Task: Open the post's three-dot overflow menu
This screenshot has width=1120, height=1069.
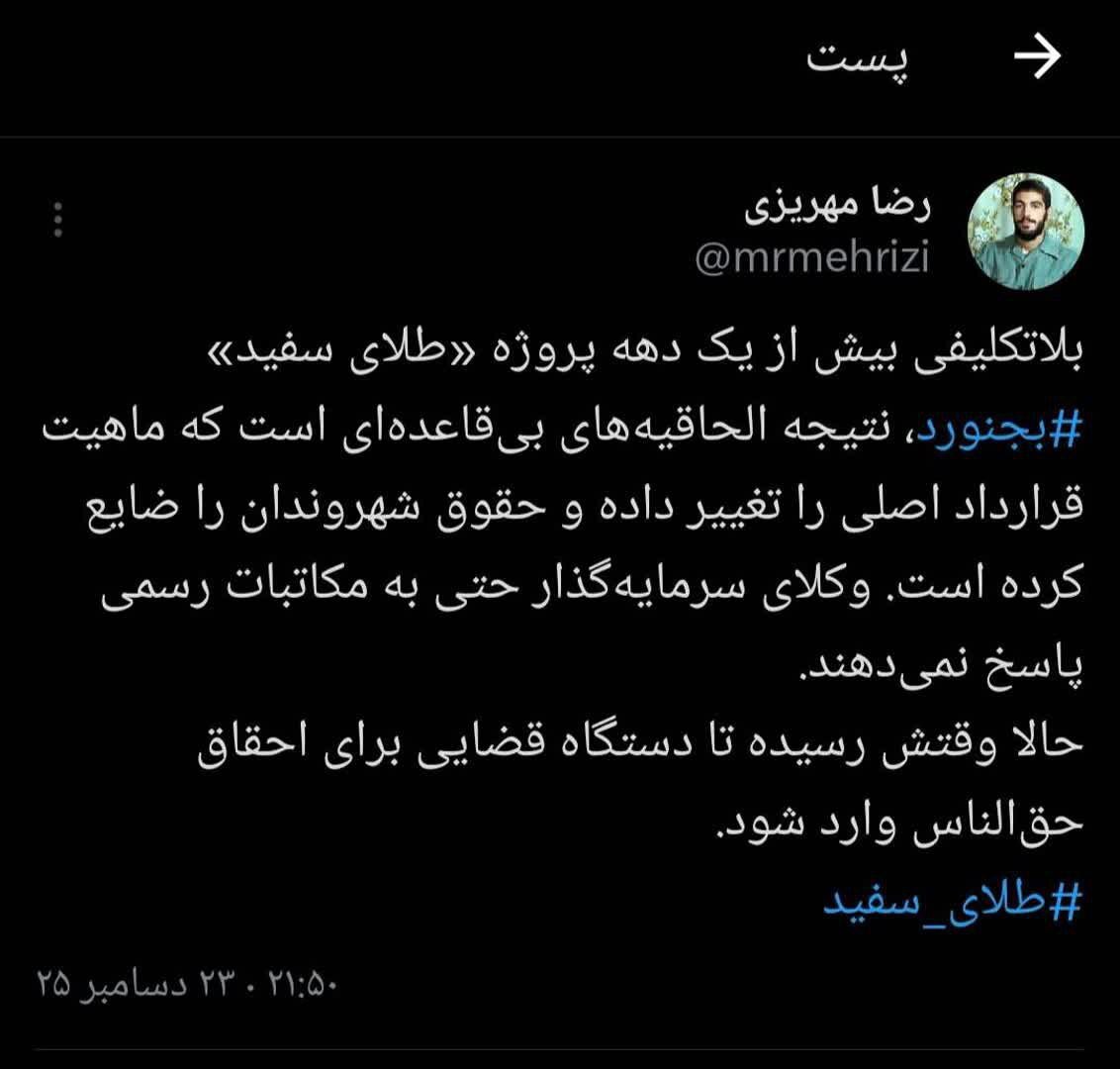Action: pyautogui.click(x=58, y=220)
